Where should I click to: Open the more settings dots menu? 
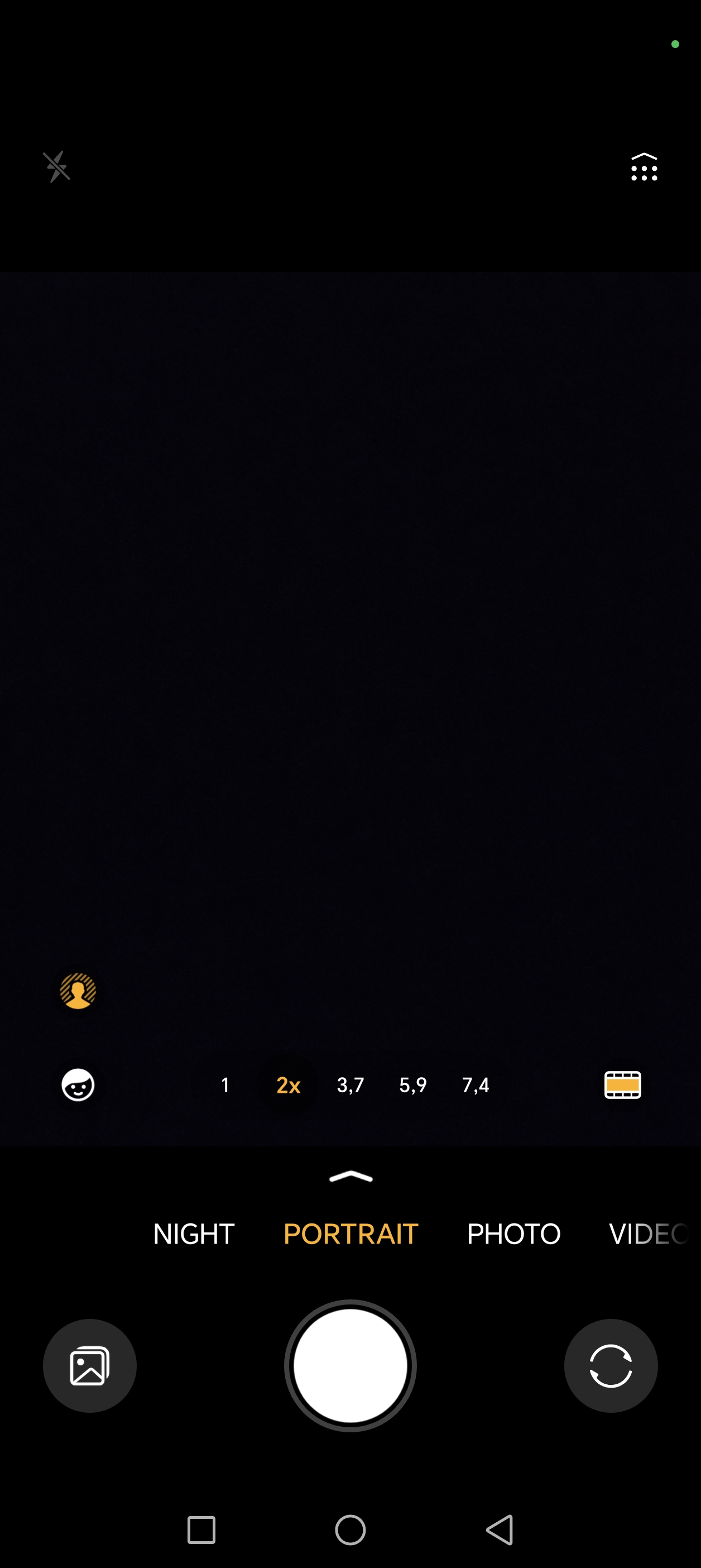pyautogui.click(x=644, y=168)
